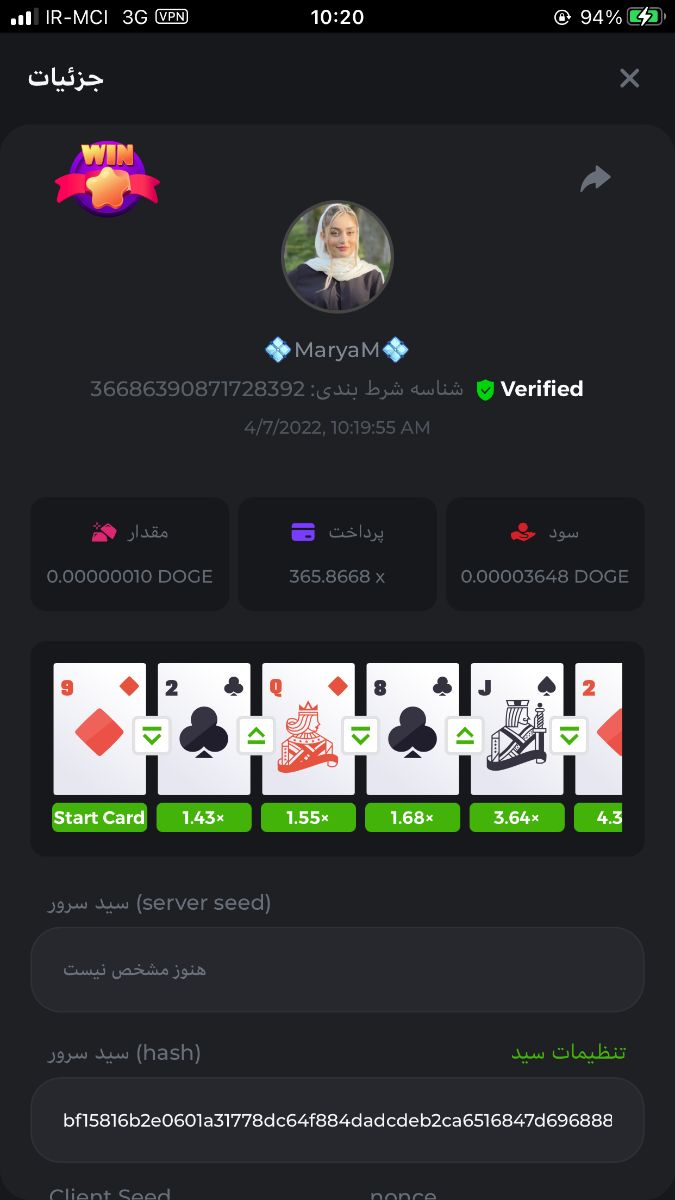Close the bet details panel
675x1200 pixels.
(629, 78)
